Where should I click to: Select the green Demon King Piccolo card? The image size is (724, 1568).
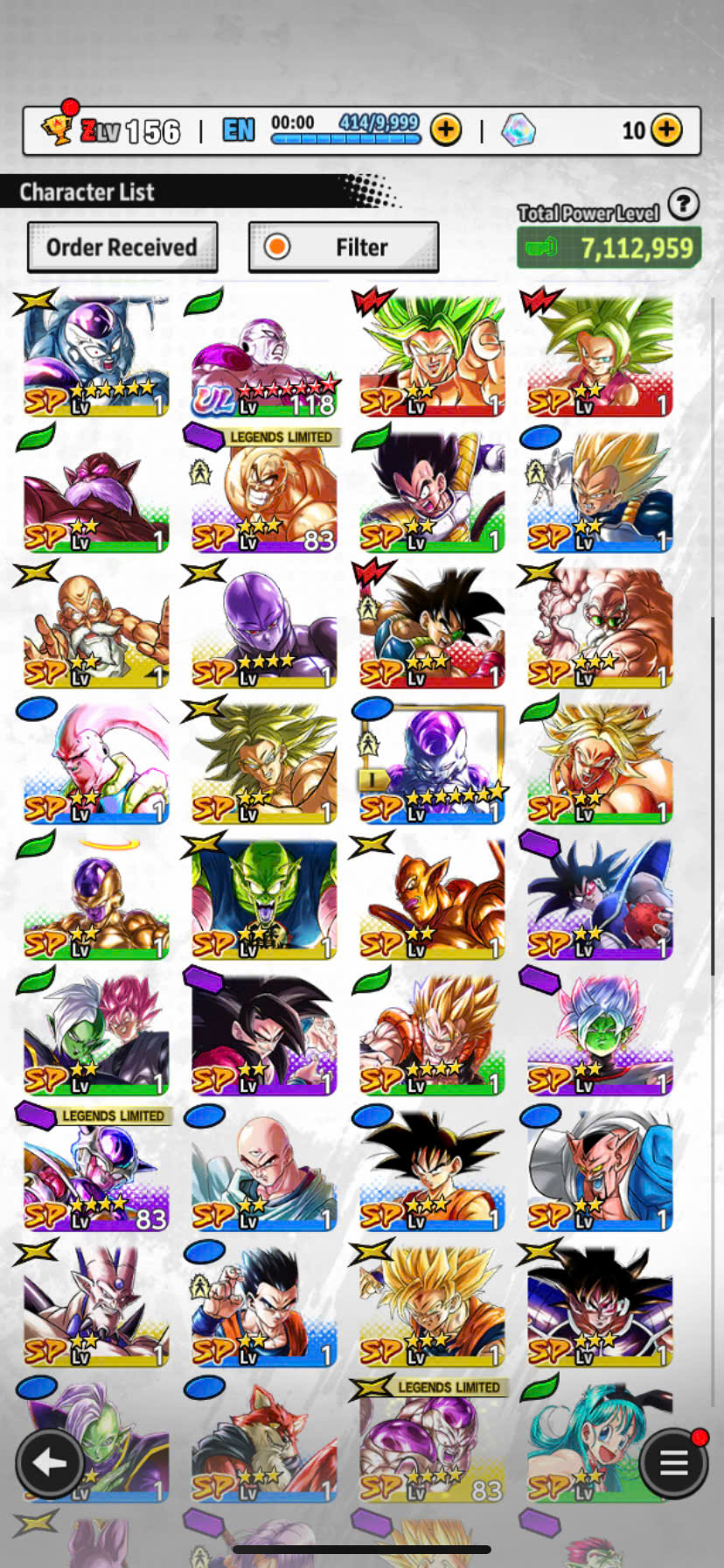pos(263,899)
